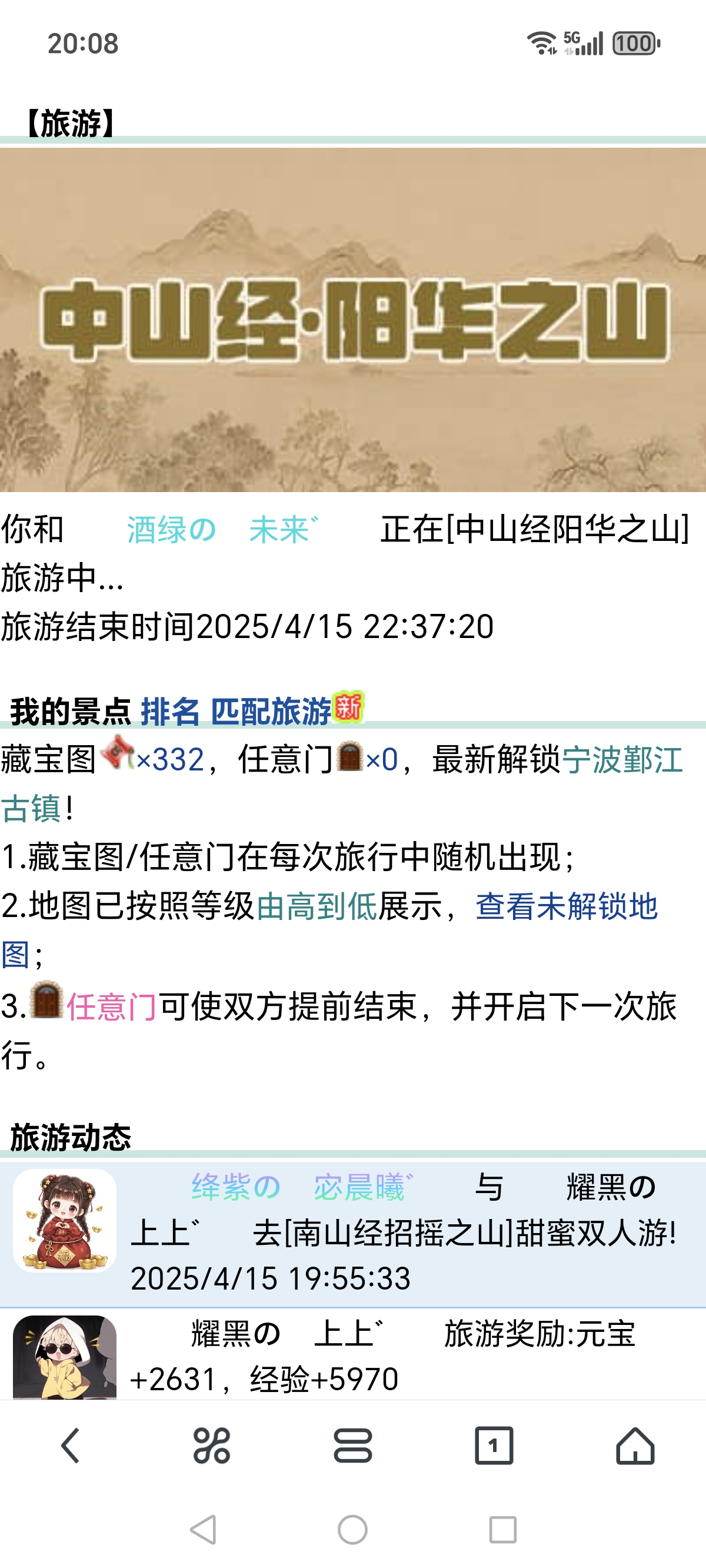
Task: Open profile of 绛紫の宓晨曦
Action: coord(301,1188)
